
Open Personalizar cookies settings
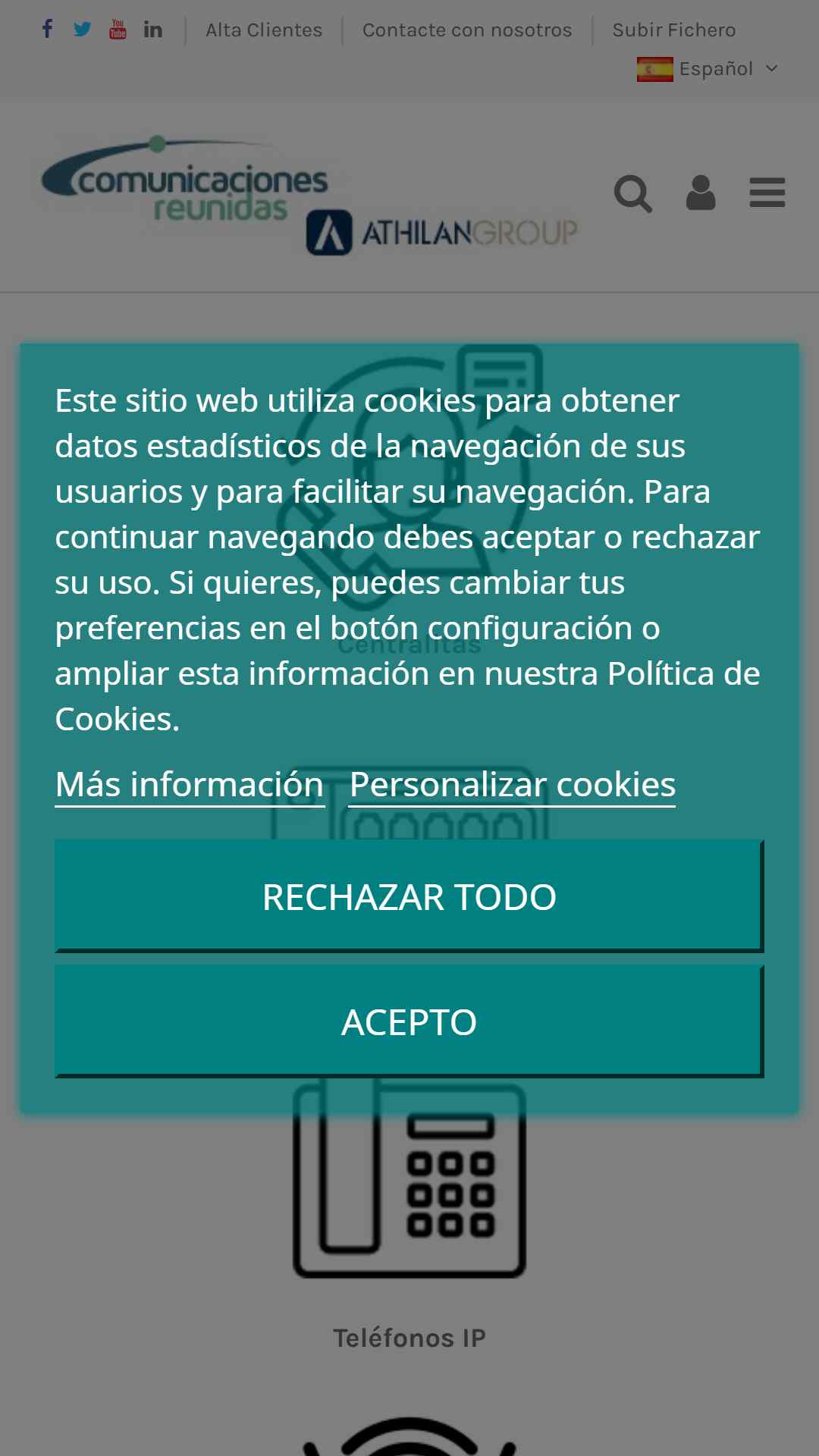coord(513,785)
